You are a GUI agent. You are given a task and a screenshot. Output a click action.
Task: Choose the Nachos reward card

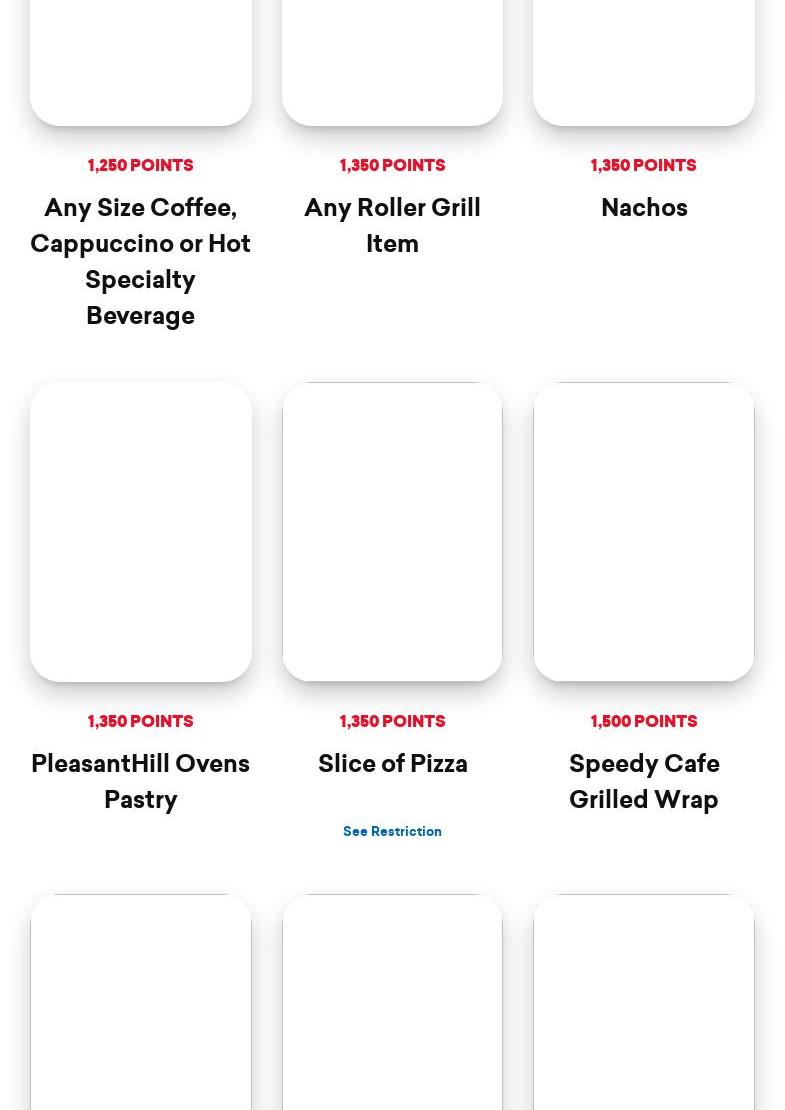(643, 207)
